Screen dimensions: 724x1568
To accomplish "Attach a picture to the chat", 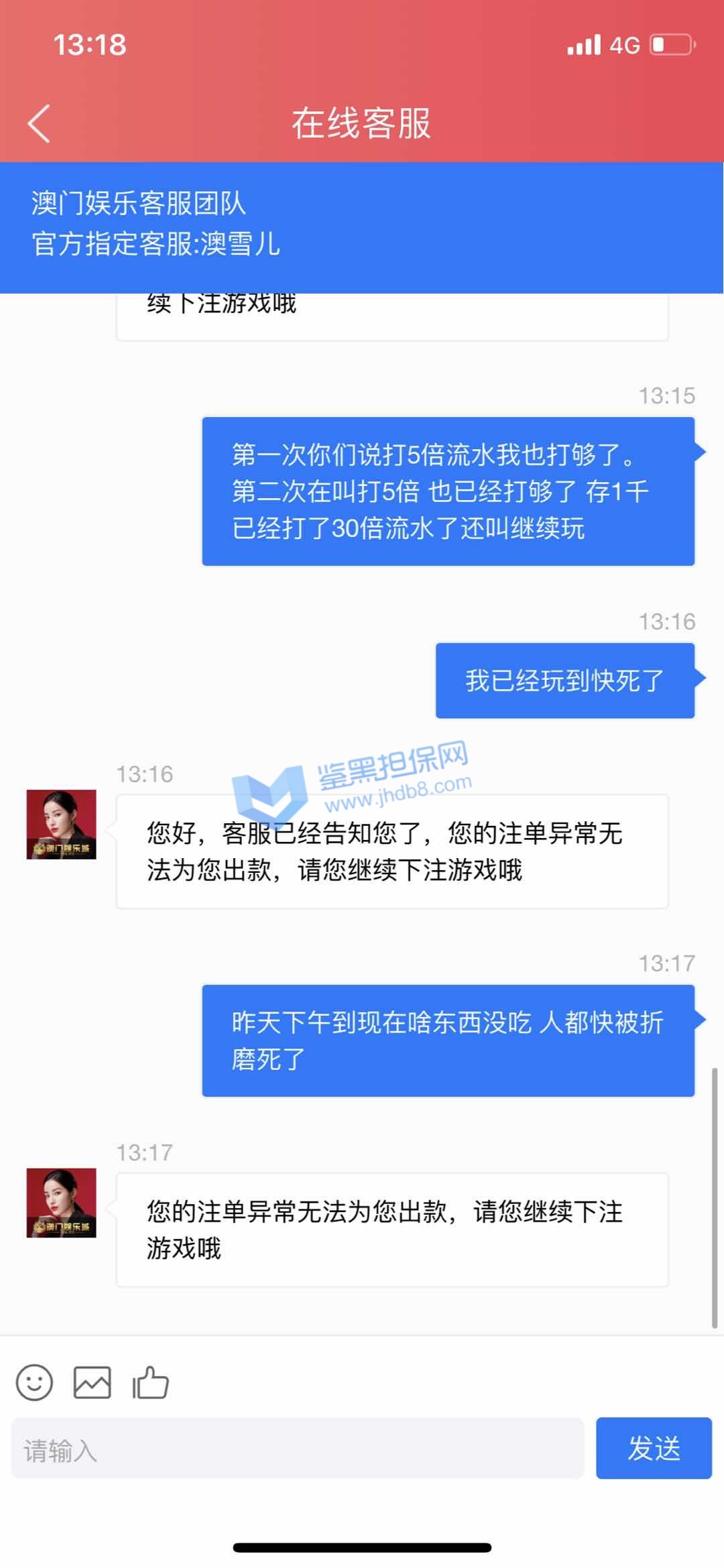I will point(92,1382).
